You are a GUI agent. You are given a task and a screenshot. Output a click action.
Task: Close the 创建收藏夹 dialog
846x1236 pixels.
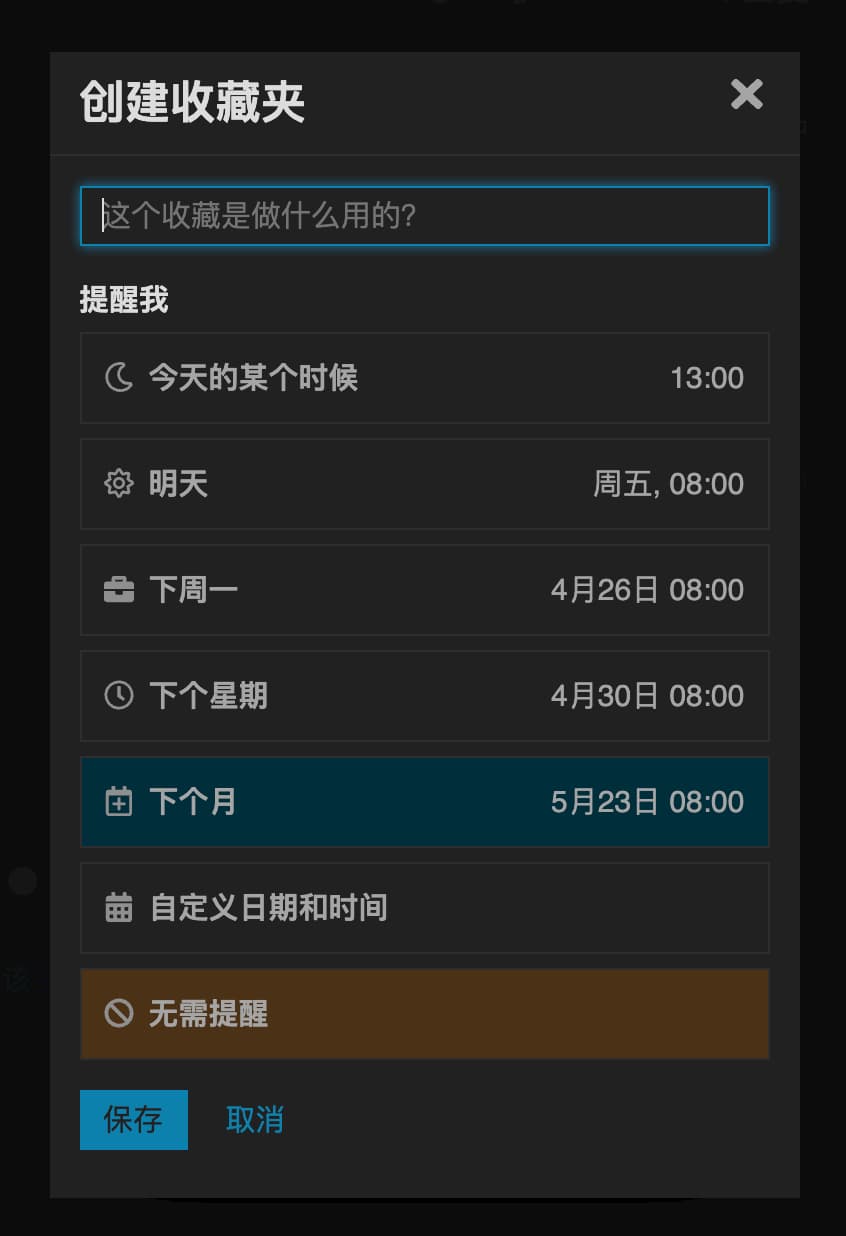point(746,95)
